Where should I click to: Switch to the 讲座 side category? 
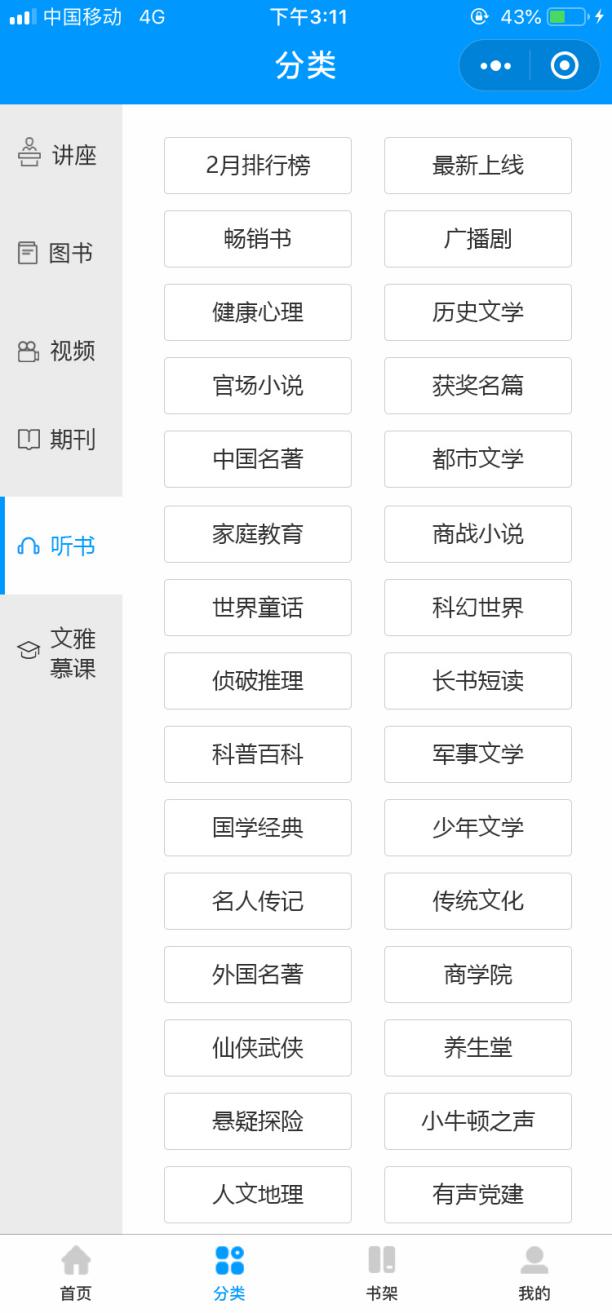point(61,155)
